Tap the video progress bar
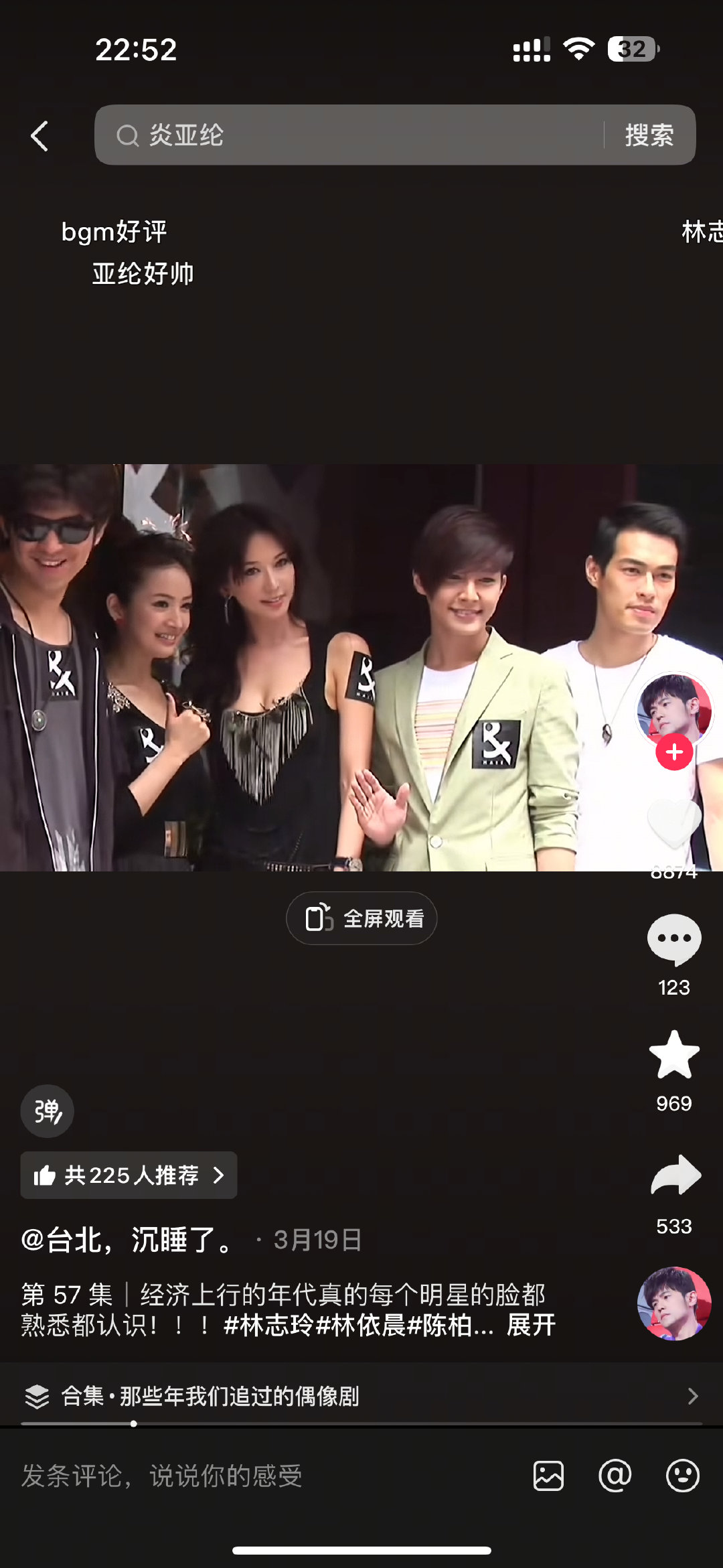 point(361,1423)
